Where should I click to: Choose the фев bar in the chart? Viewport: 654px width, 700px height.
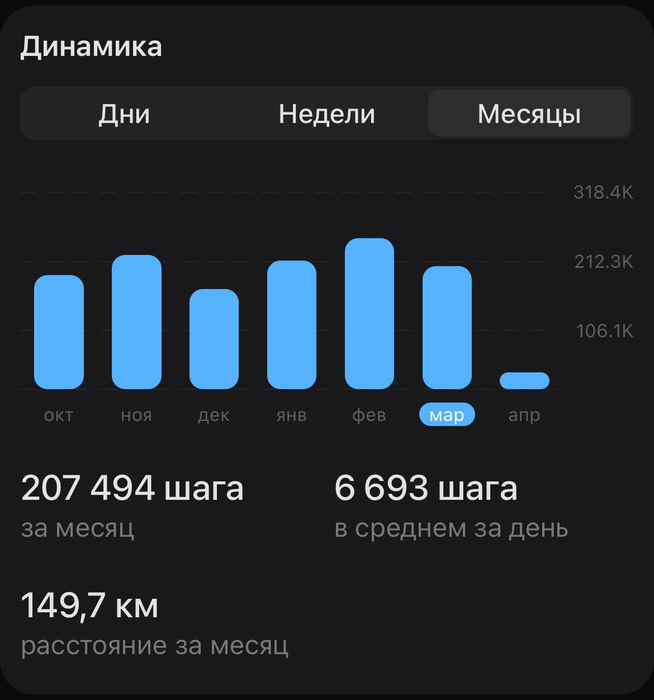point(369,314)
